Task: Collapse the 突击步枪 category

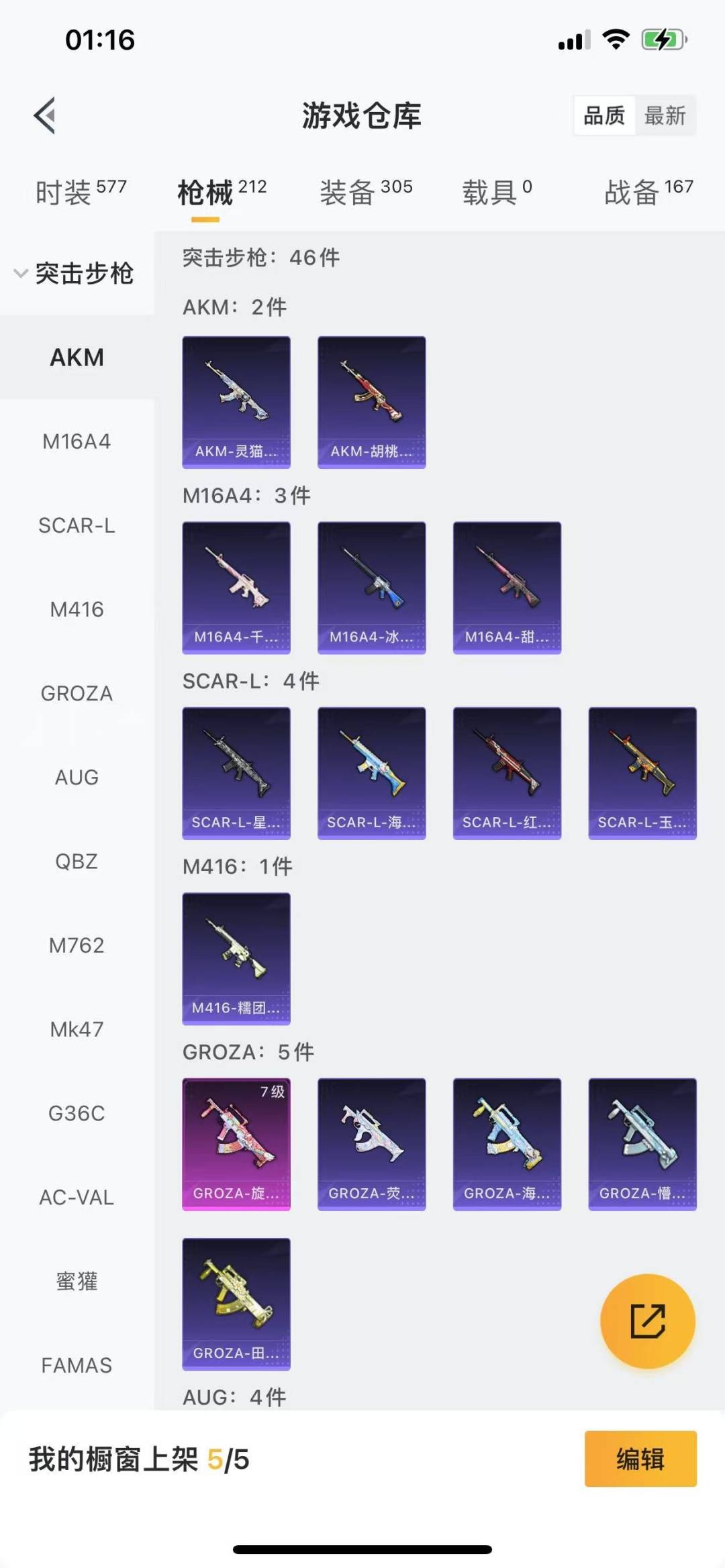Action: click(74, 273)
